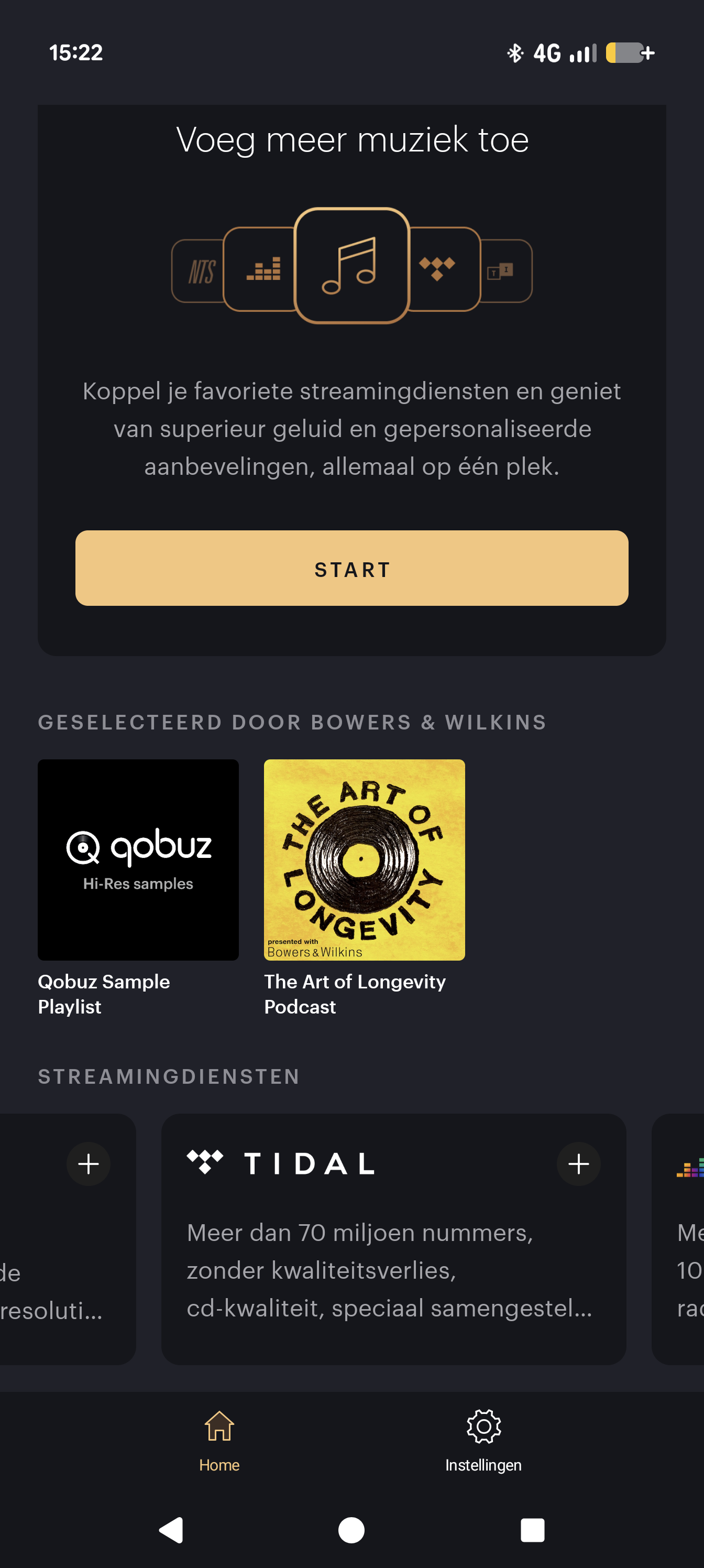This screenshot has height=1568, width=704.
Task: Add the TIDAL streaming service
Action: (578, 1164)
